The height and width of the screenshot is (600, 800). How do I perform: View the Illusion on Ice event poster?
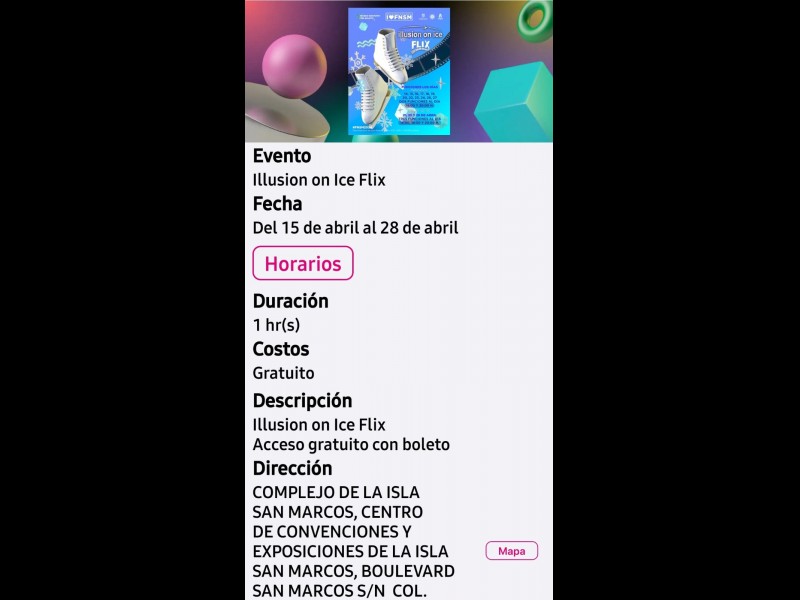coord(399,71)
